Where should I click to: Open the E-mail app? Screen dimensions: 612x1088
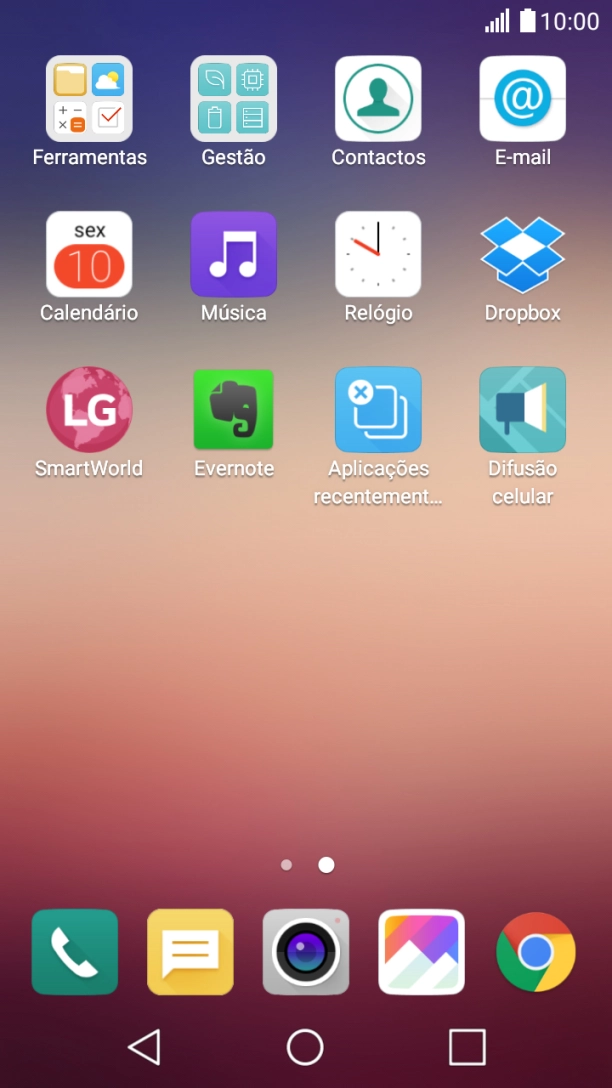pyautogui.click(x=522, y=99)
